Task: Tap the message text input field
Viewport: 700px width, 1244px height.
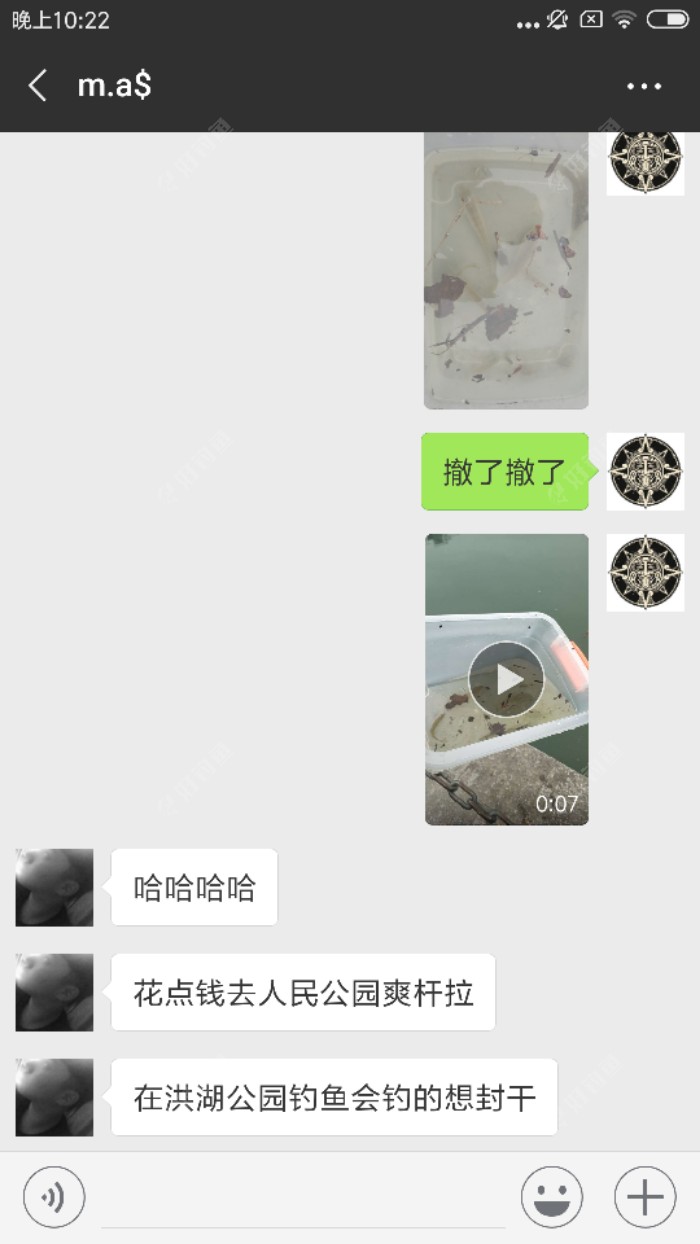Action: coord(303,1197)
